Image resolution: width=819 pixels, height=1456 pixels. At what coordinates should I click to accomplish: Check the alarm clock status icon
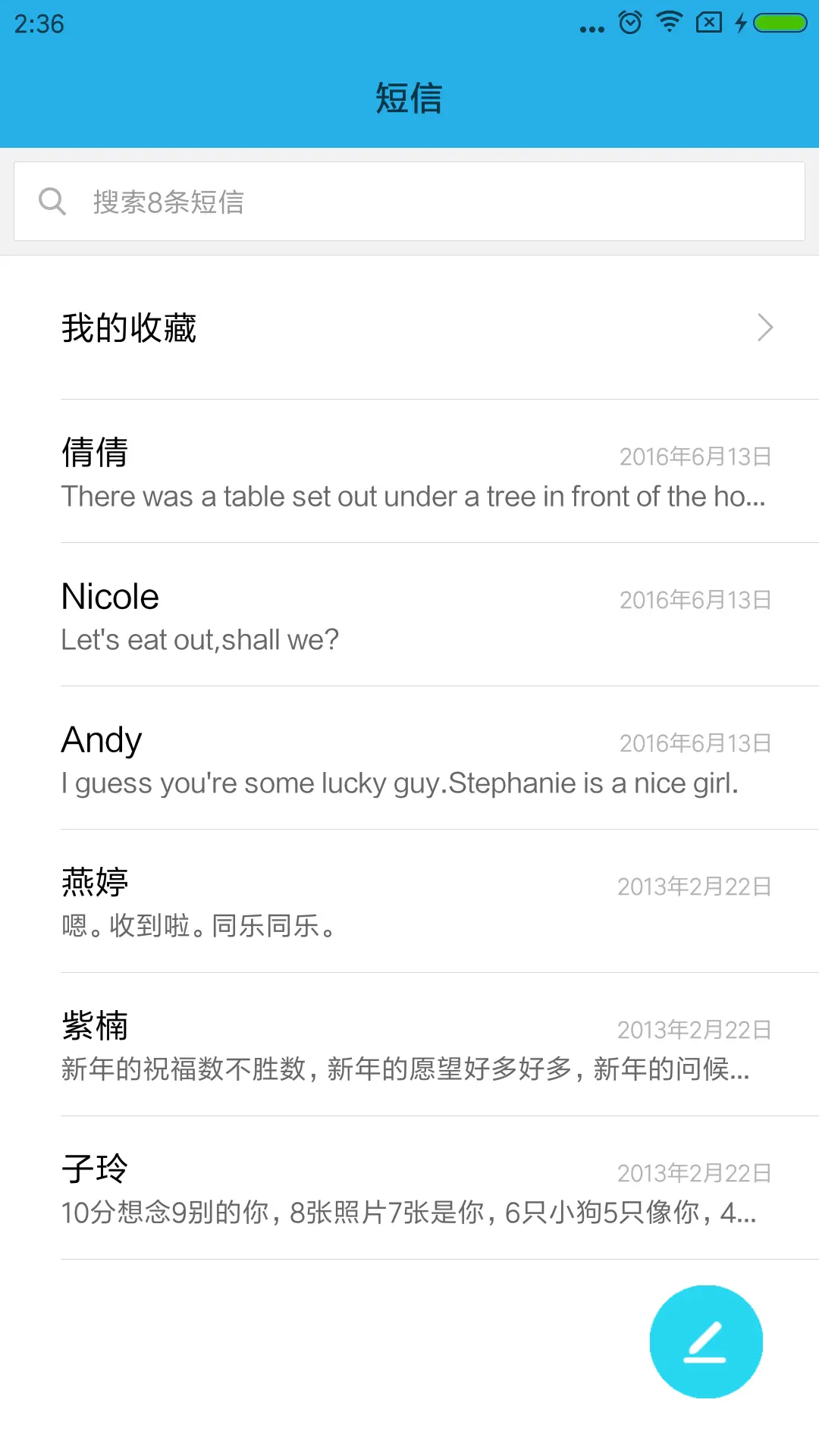pos(629,23)
